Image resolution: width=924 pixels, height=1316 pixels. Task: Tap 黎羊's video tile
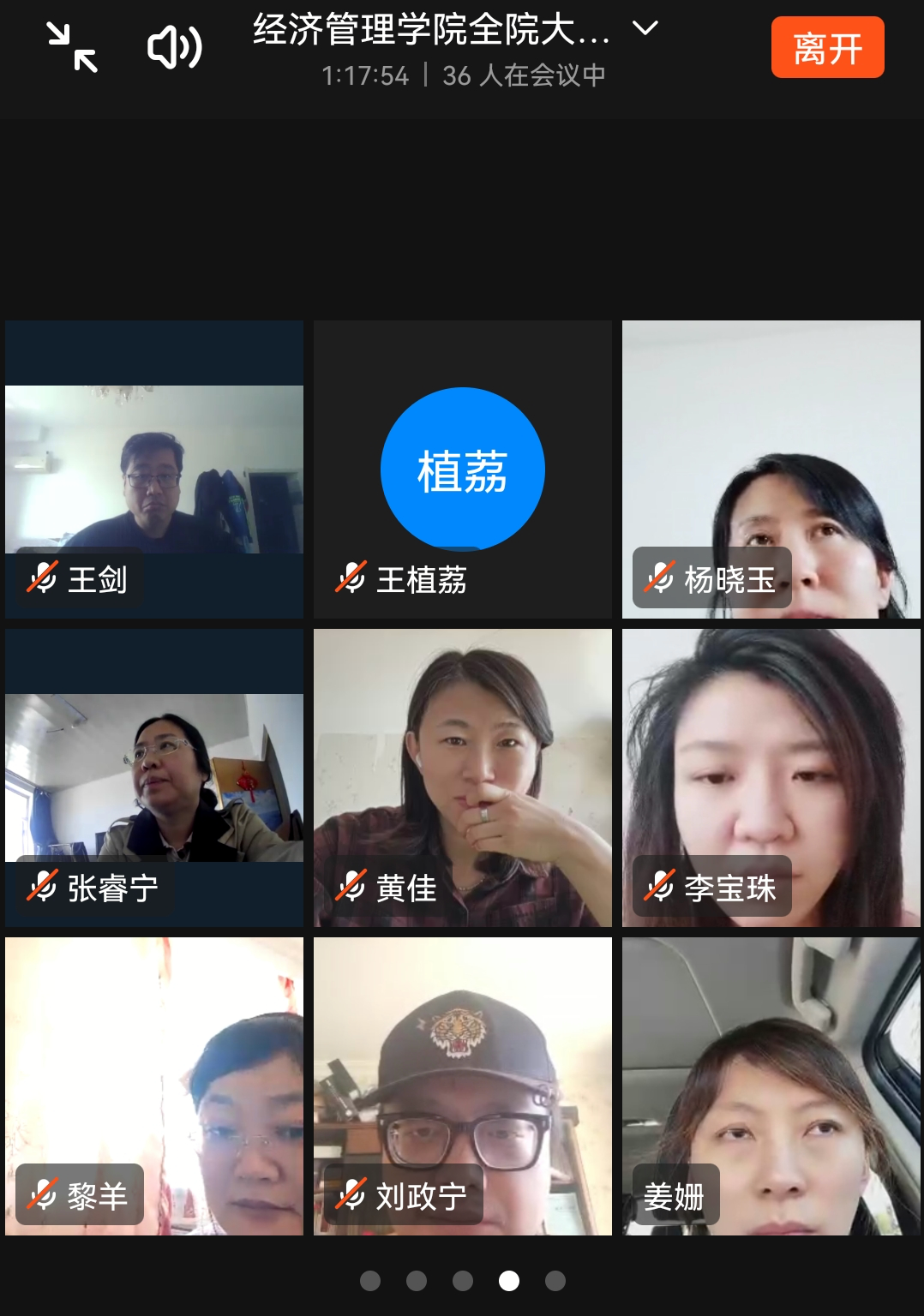[154, 1086]
